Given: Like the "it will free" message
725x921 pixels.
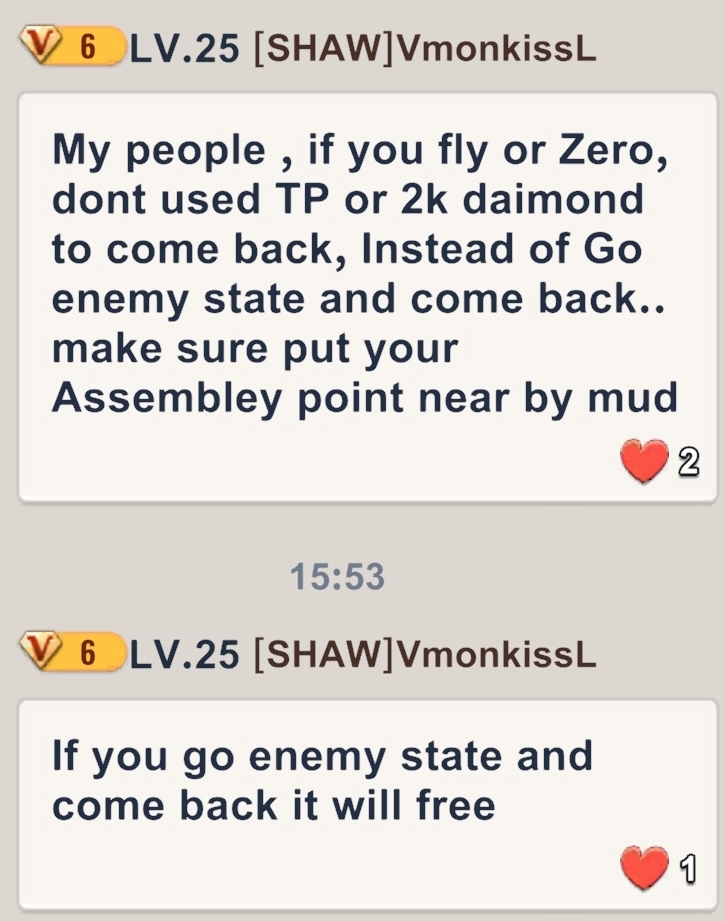Looking at the screenshot, I should [x=643, y=869].
